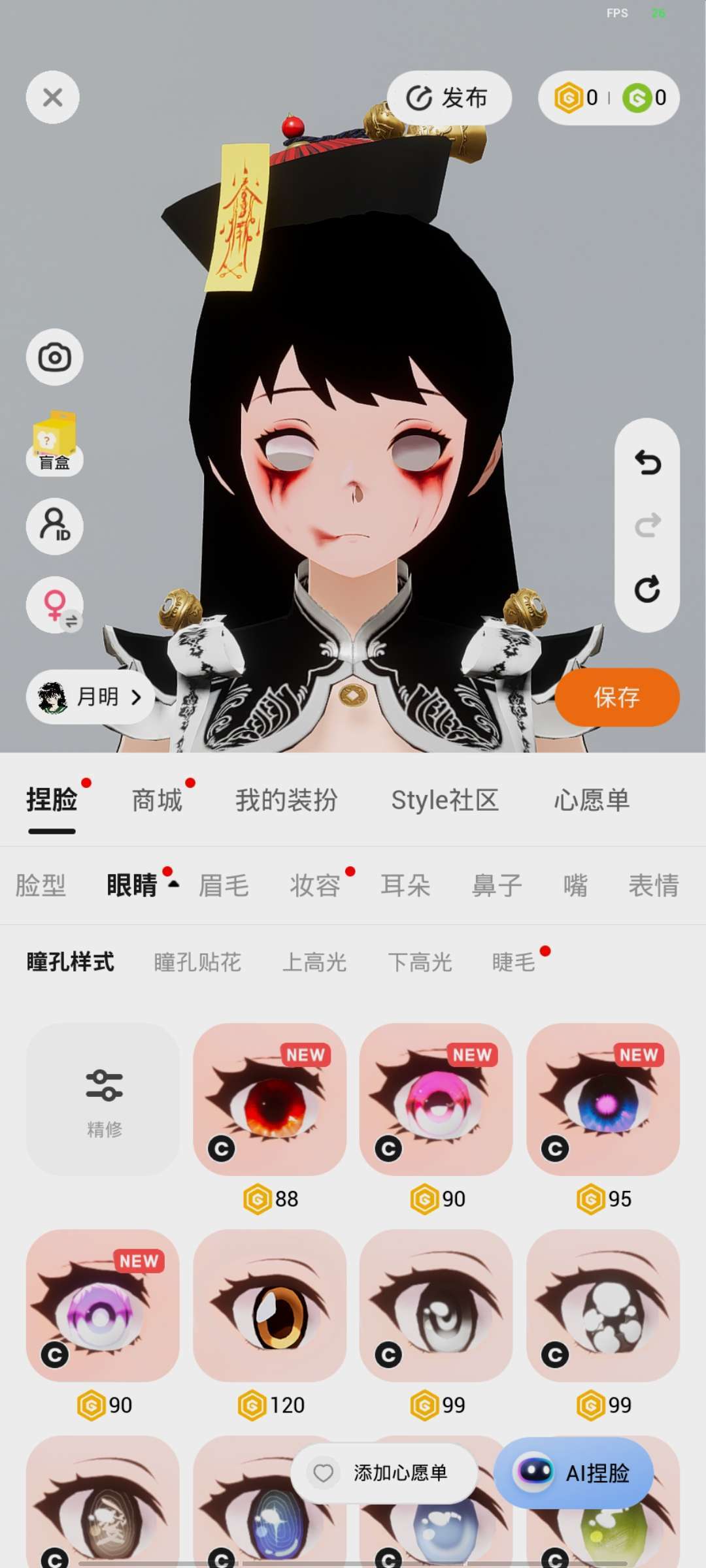Open the camera snapshot icon
This screenshot has height=1568, width=706.
[x=54, y=357]
